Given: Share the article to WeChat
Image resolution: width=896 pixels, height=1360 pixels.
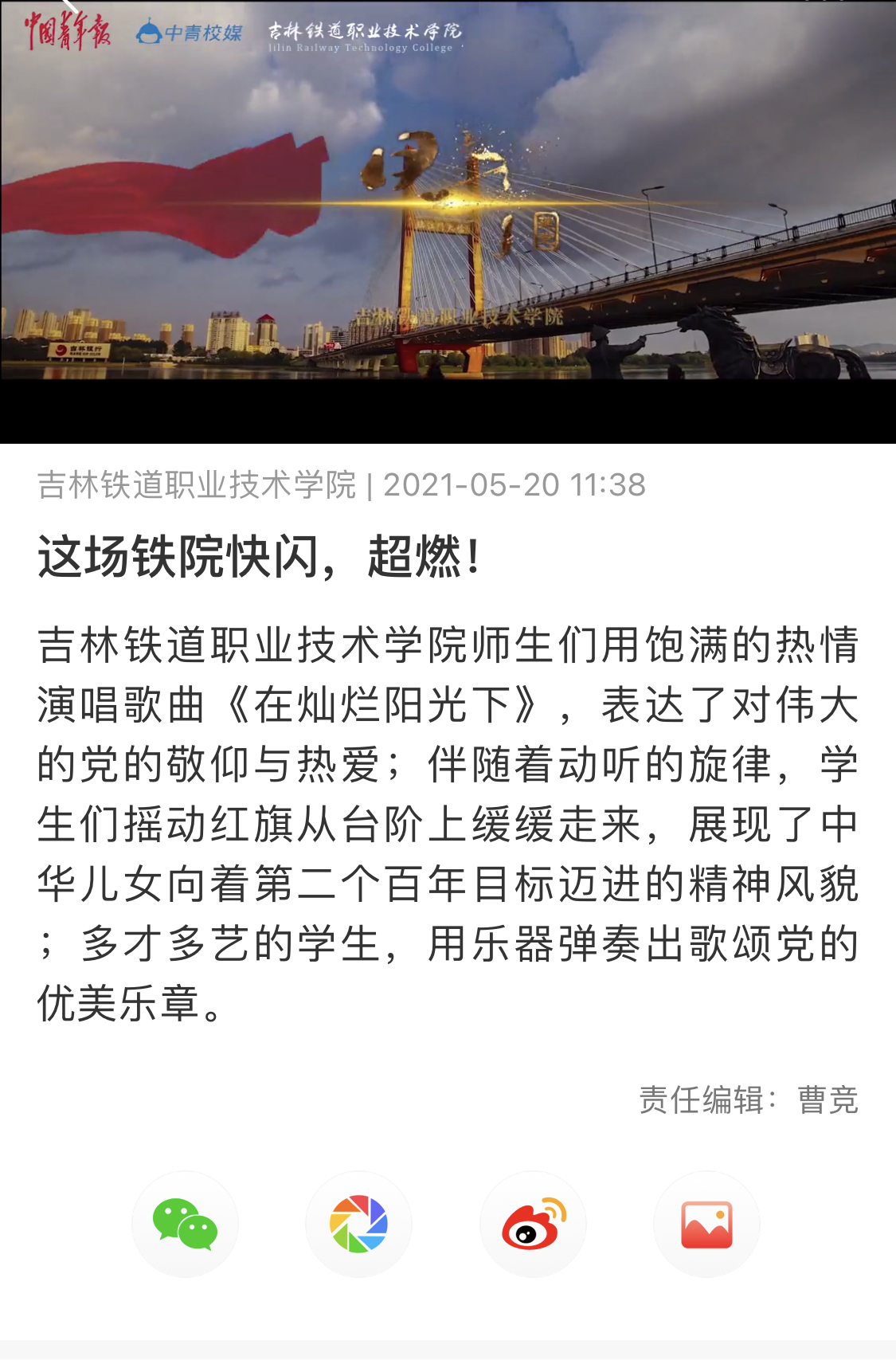Looking at the screenshot, I should pyautogui.click(x=185, y=1224).
